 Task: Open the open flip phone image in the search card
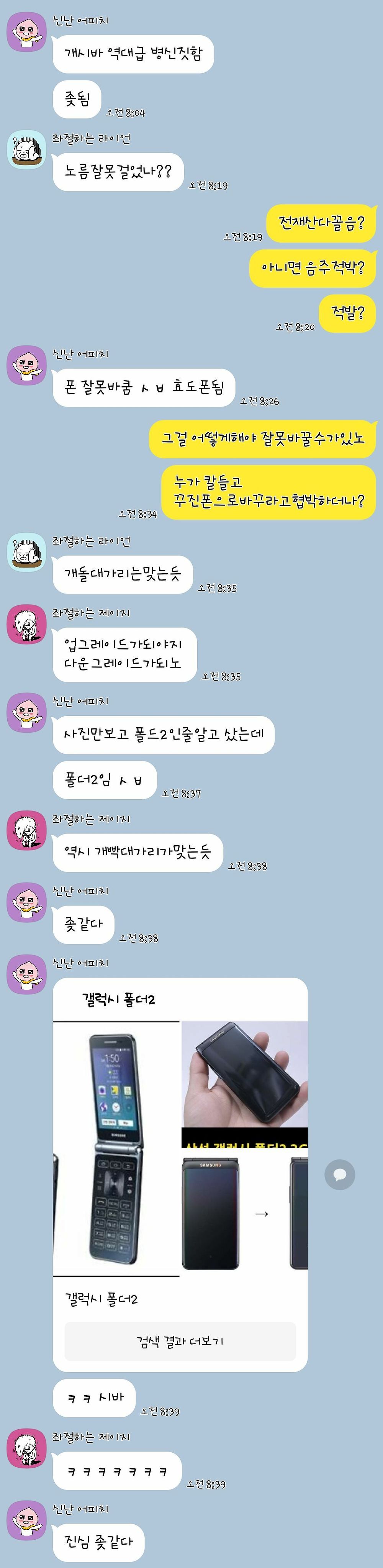116,1148
